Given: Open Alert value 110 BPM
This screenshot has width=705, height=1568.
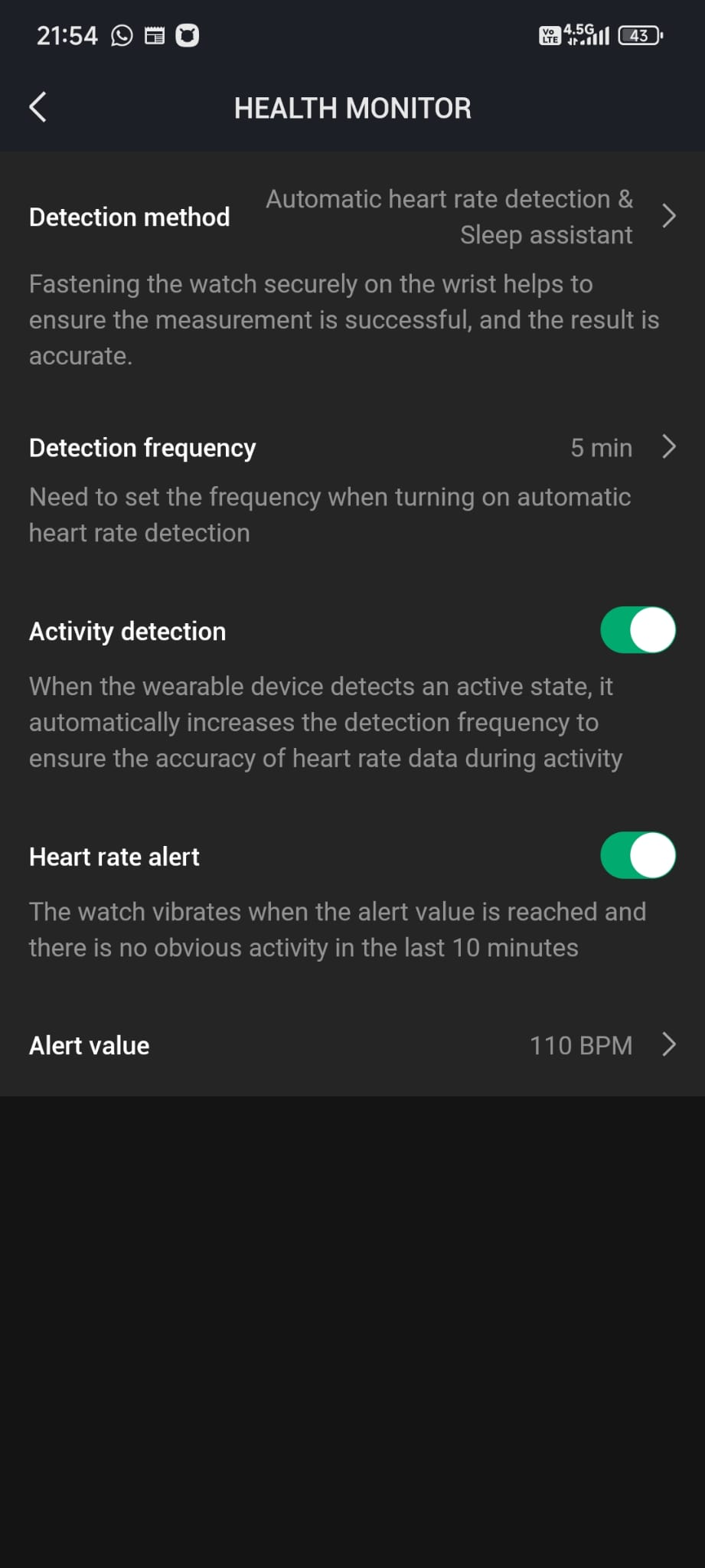Looking at the screenshot, I should coord(352,1045).
